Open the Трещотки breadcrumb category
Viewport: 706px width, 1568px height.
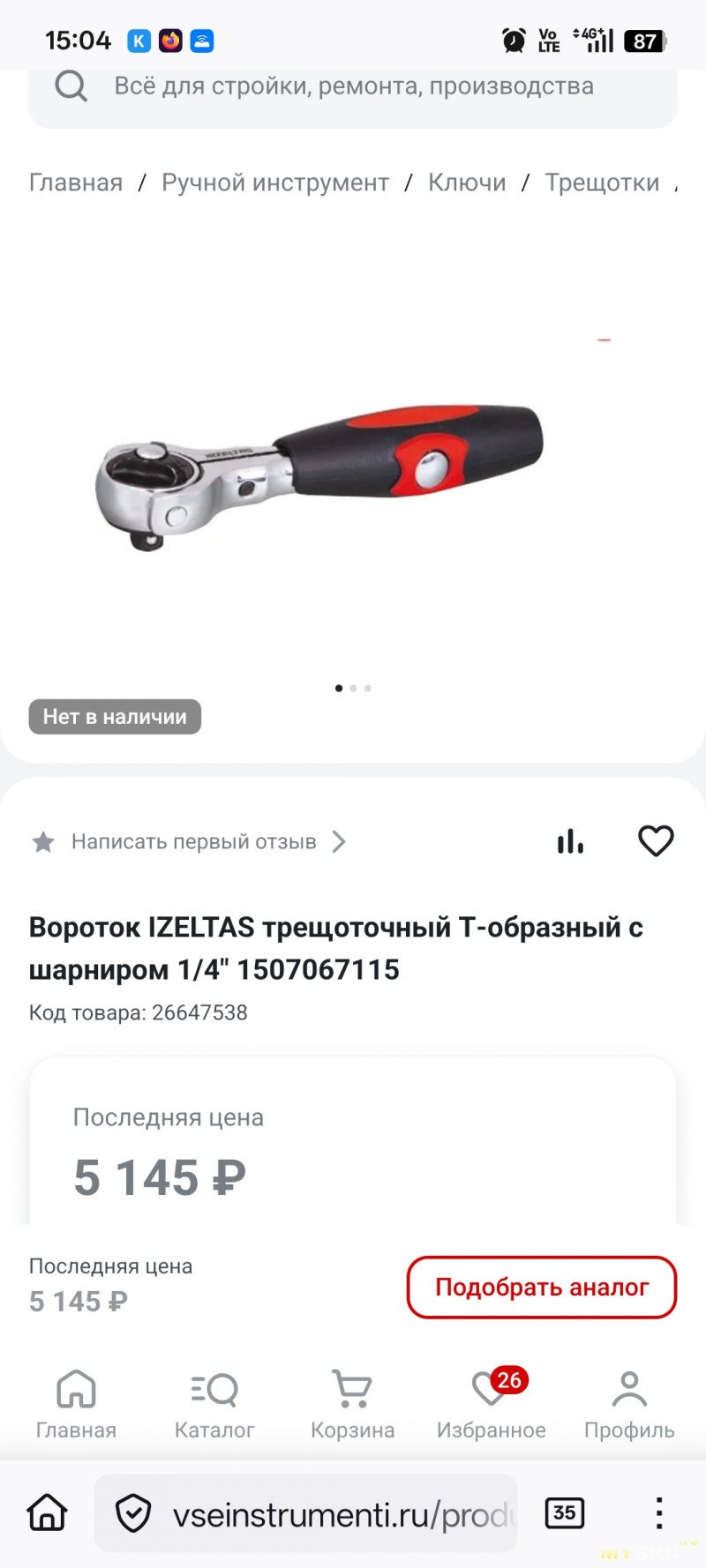pos(602,183)
